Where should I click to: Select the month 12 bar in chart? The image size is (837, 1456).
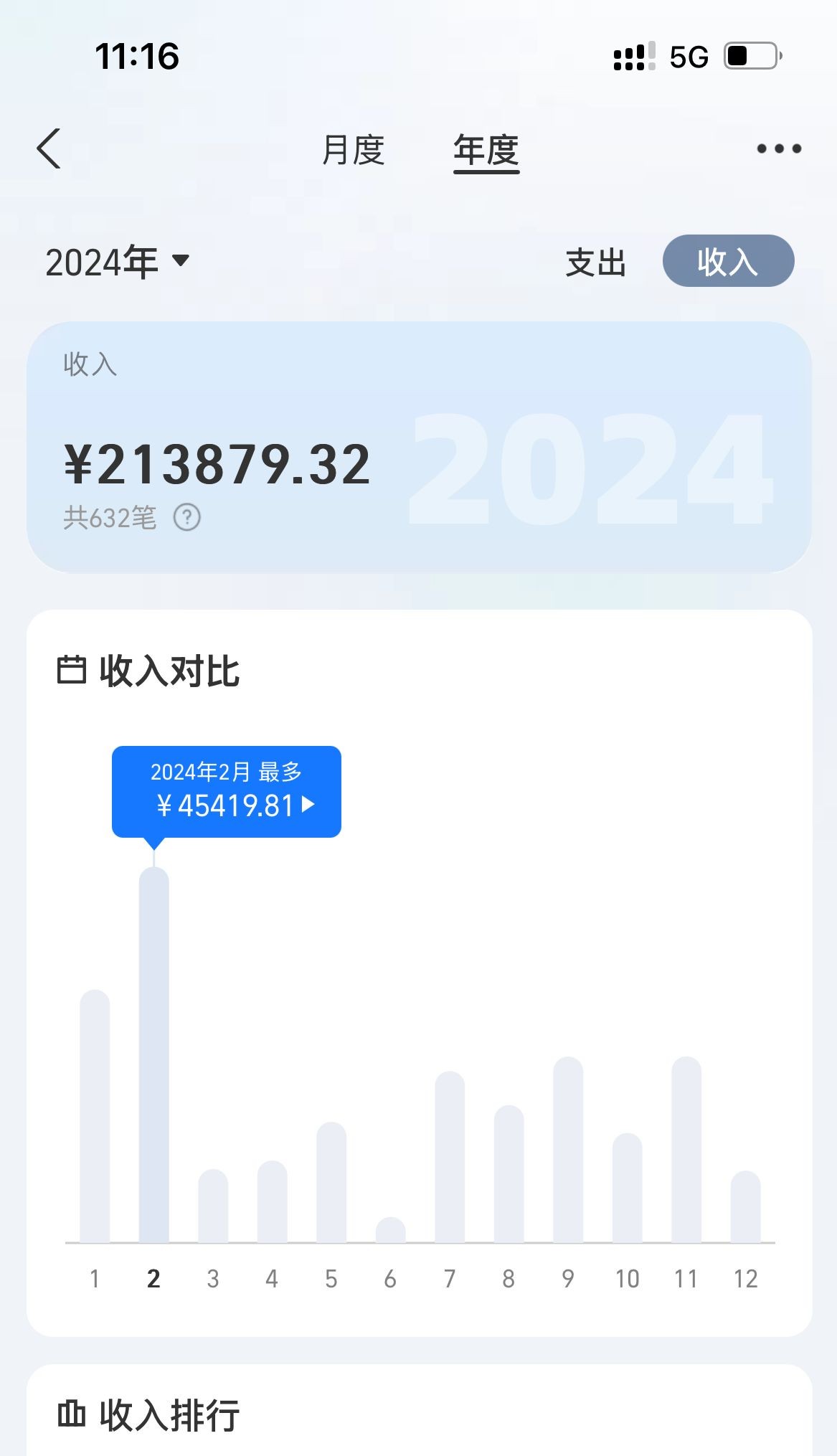745,1206
